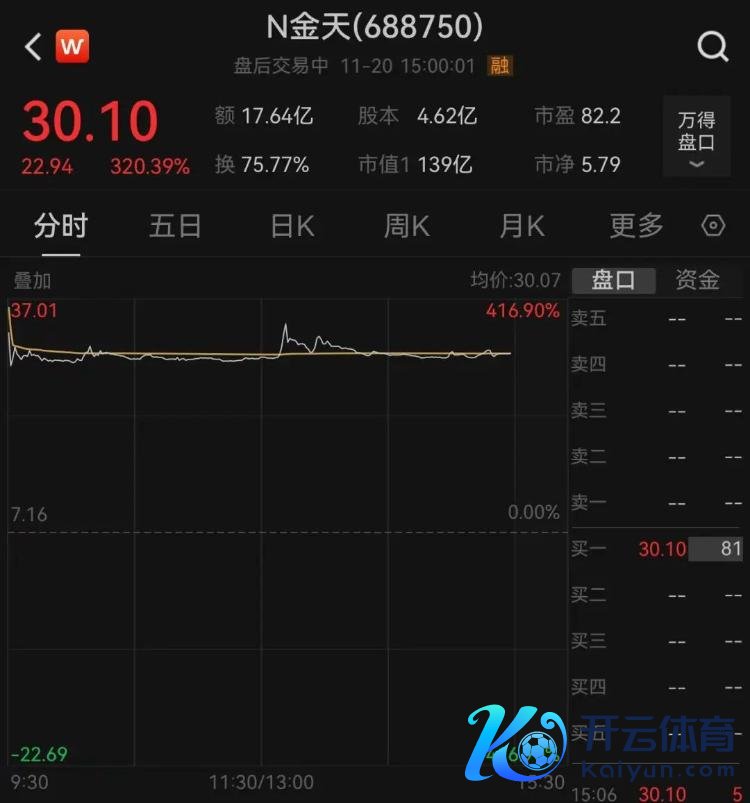Open the 更多 chart options
This screenshot has height=803, width=750.
pos(636,226)
